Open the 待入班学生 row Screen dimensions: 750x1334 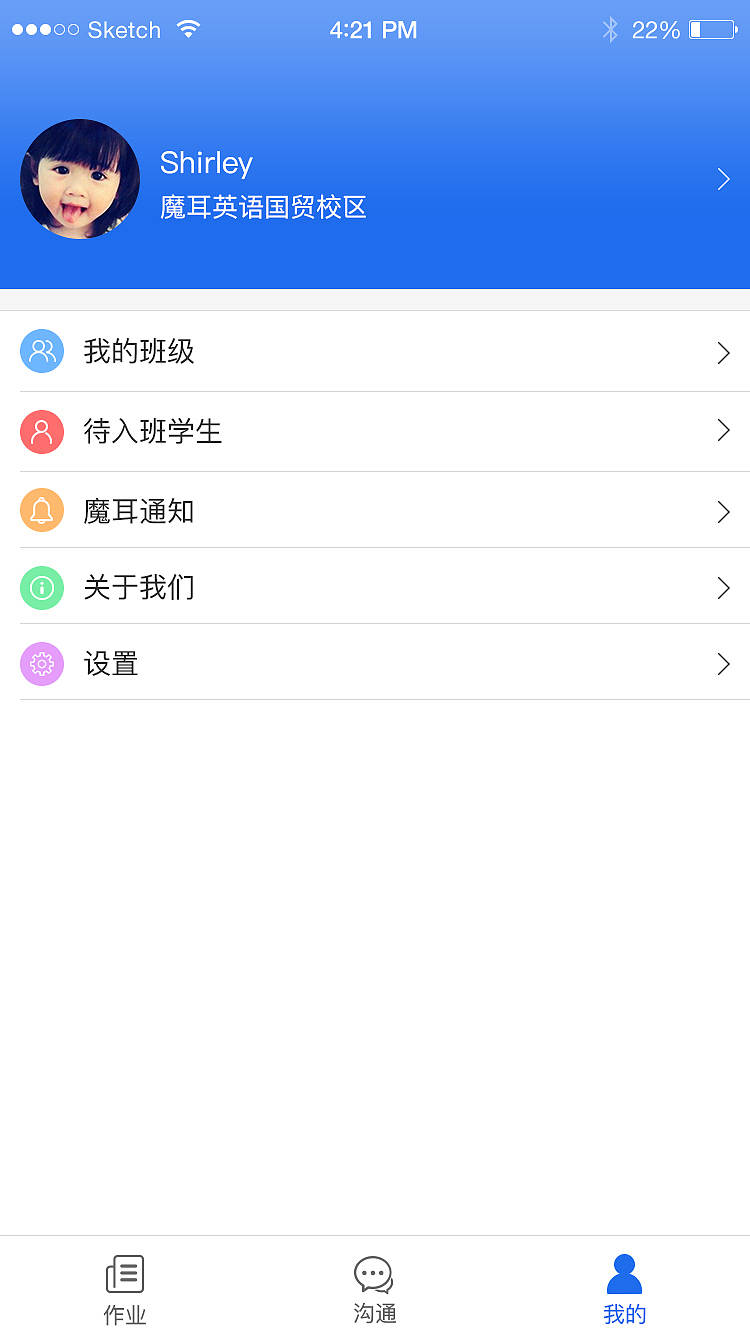(x=375, y=432)
